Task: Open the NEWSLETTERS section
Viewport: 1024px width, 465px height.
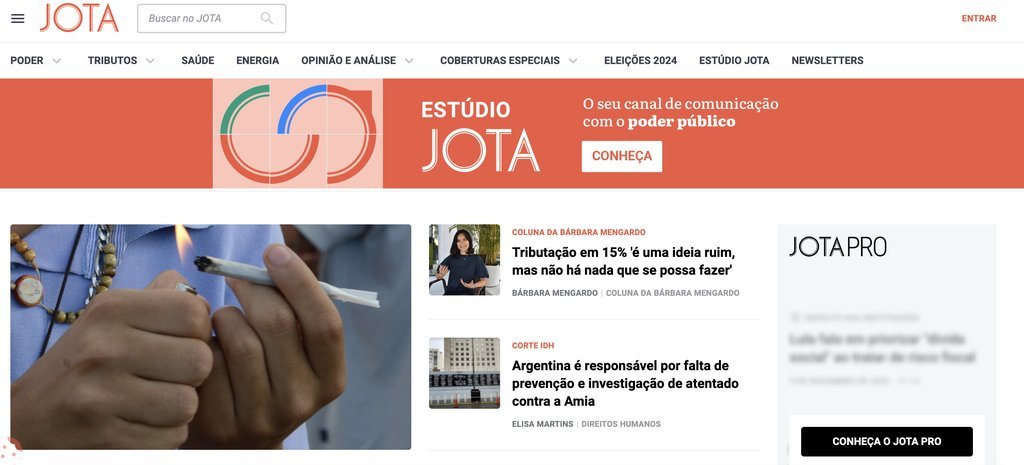Action: point(827,60)
